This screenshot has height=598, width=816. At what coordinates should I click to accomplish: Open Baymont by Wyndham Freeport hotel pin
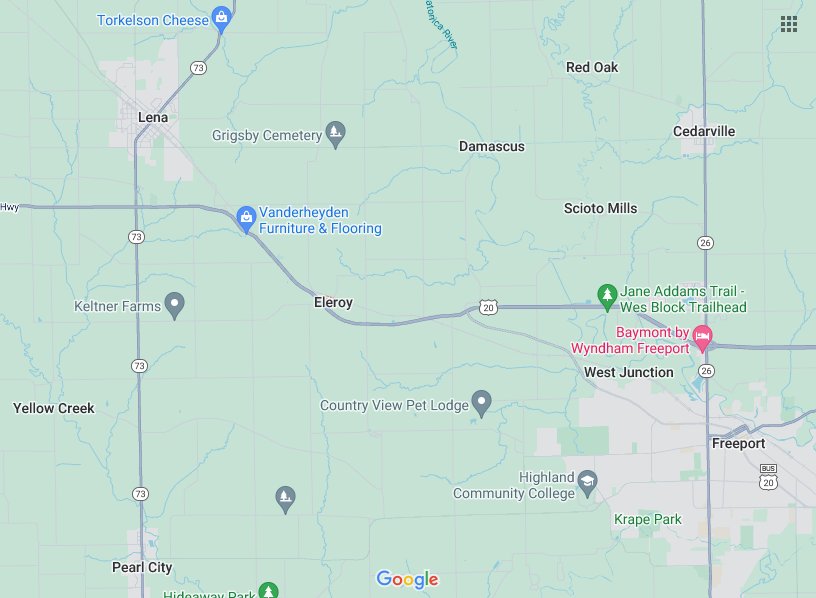tap(703, 338)
